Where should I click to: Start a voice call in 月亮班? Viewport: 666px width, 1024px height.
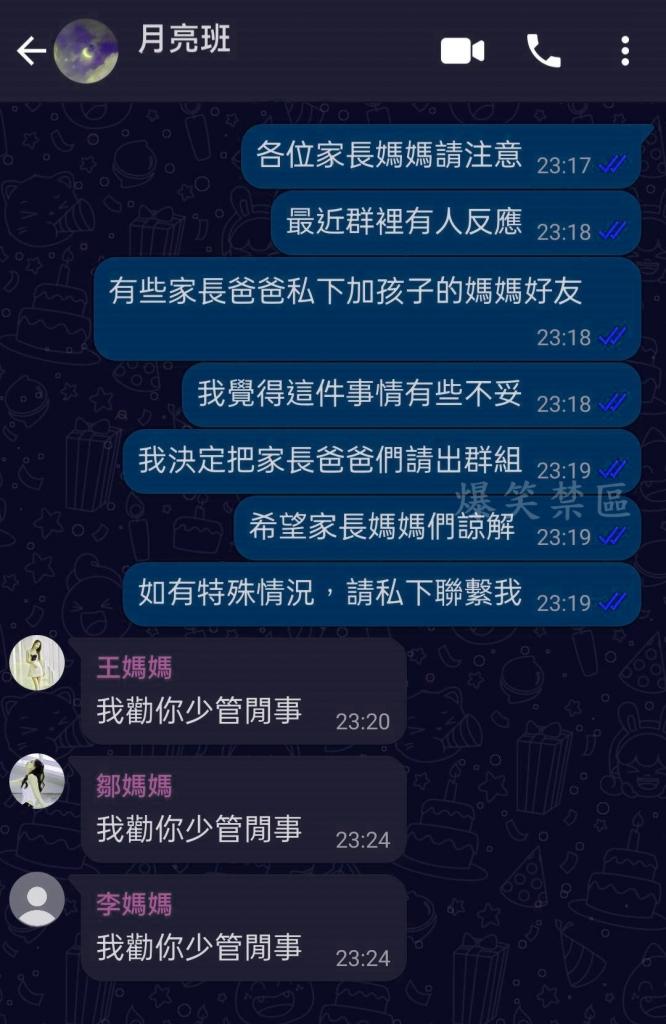tap(543, 51)
